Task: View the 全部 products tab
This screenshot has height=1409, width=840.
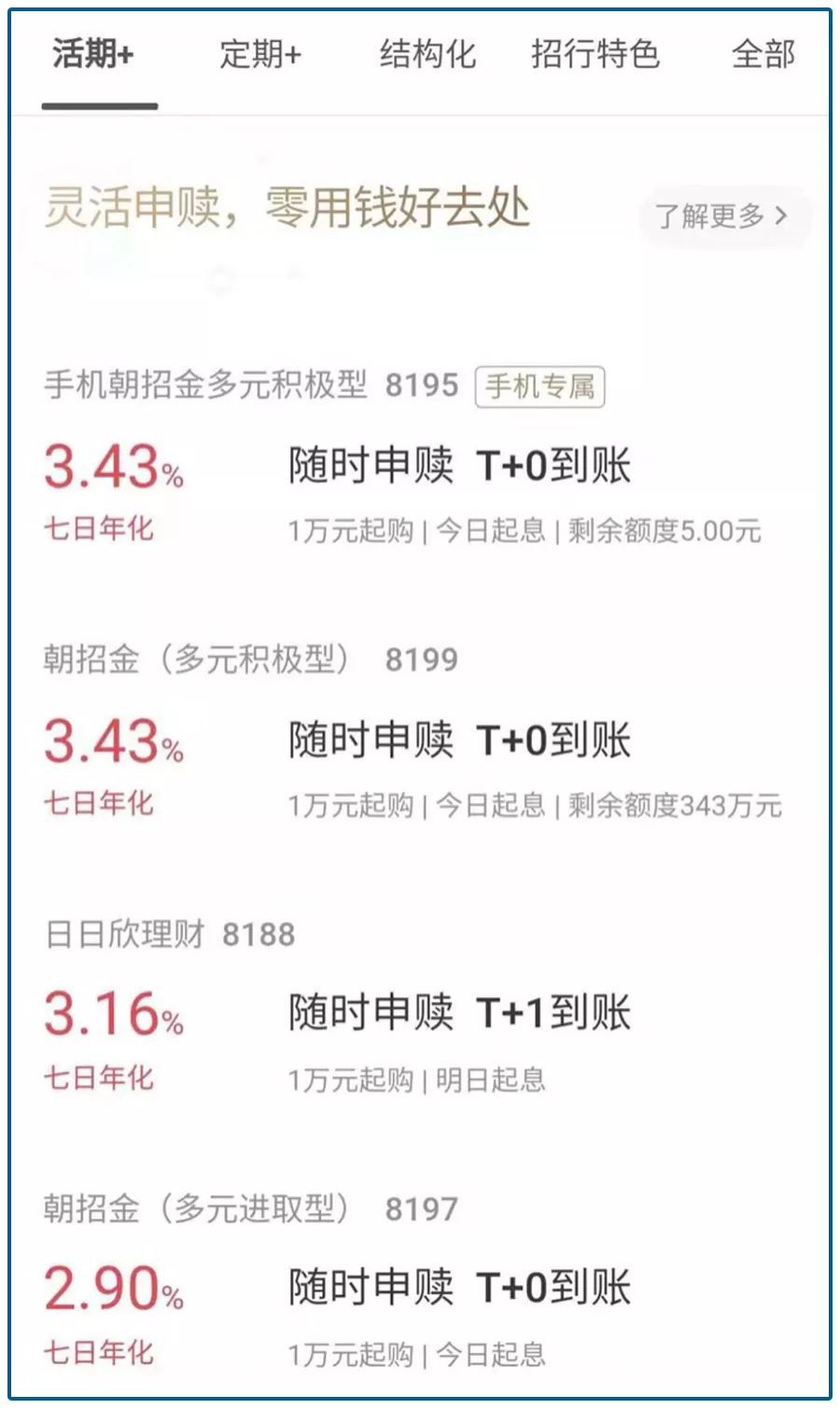Action: (x=763, y=56)
